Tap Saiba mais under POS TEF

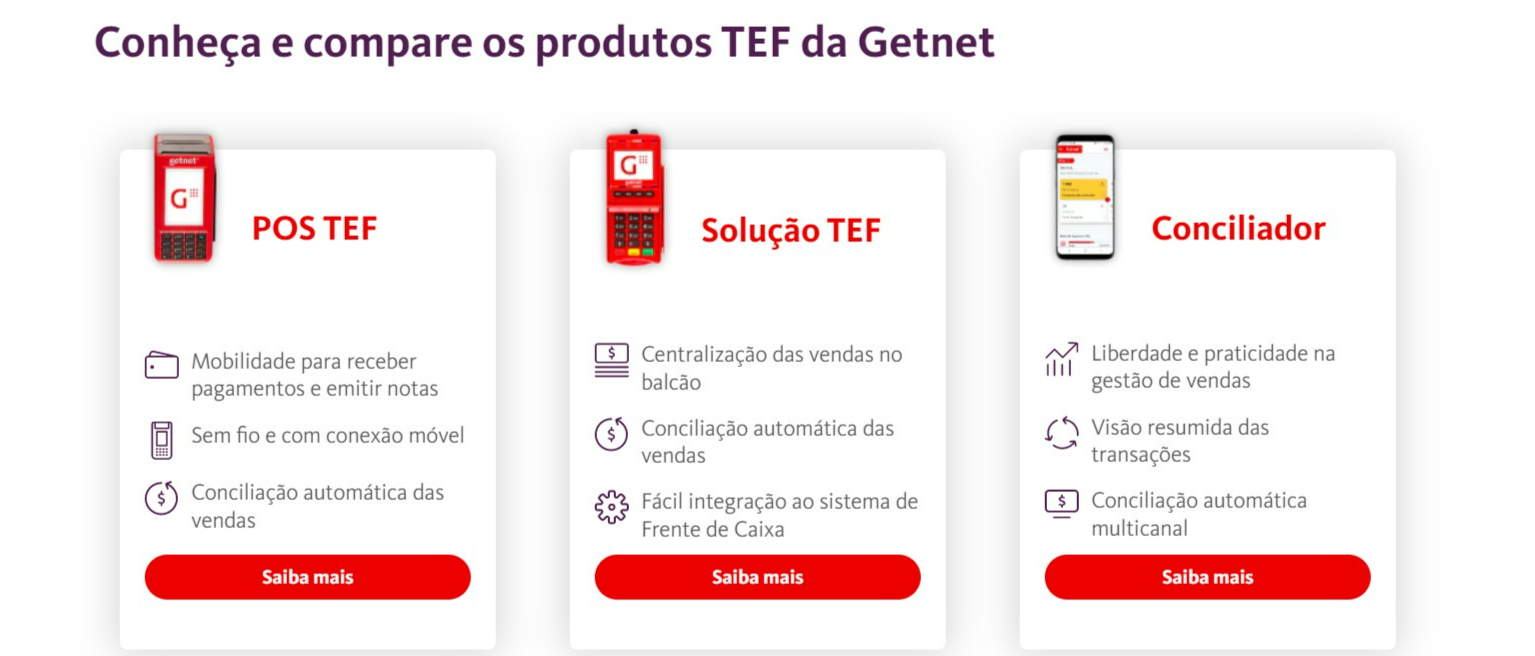[307, 577]
